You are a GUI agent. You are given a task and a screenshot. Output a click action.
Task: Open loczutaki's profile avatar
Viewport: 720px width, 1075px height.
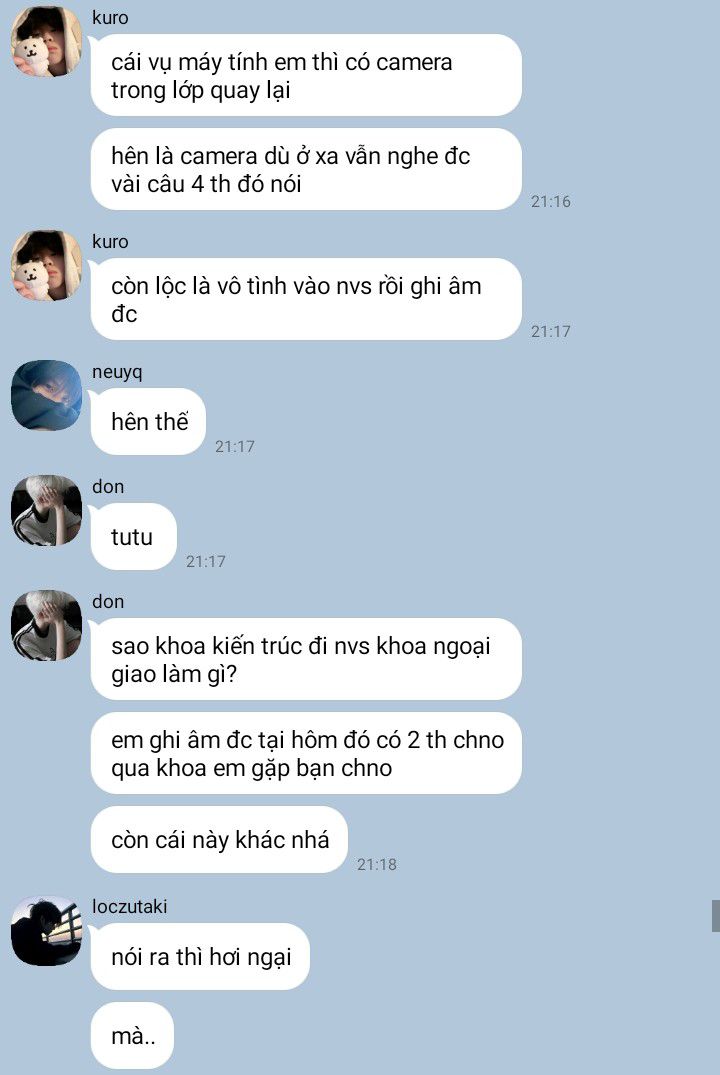(47, 930)
